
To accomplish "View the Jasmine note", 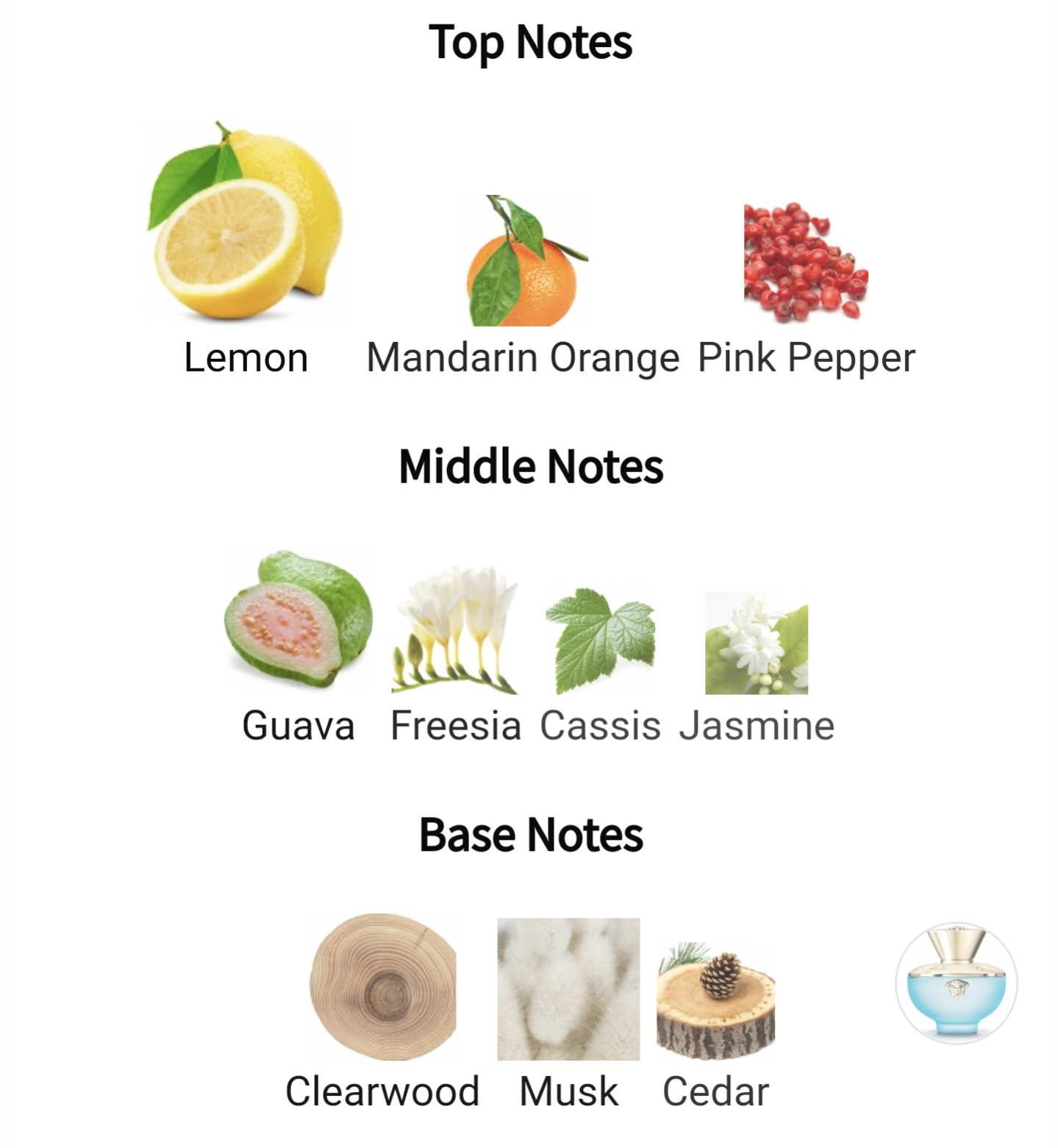I will coord(756,644).
